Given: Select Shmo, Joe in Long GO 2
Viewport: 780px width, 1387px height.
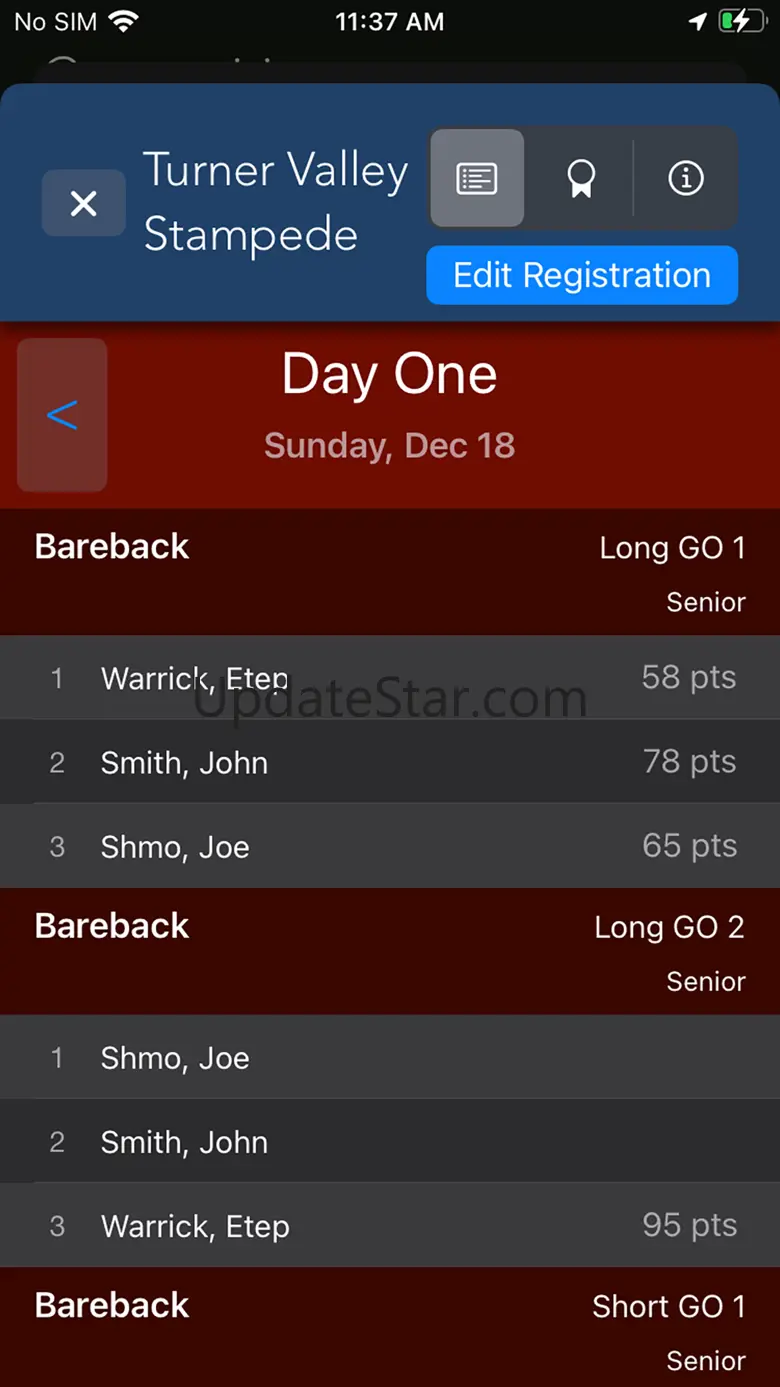Looking at the screenshot, I should pos(390,1057).
